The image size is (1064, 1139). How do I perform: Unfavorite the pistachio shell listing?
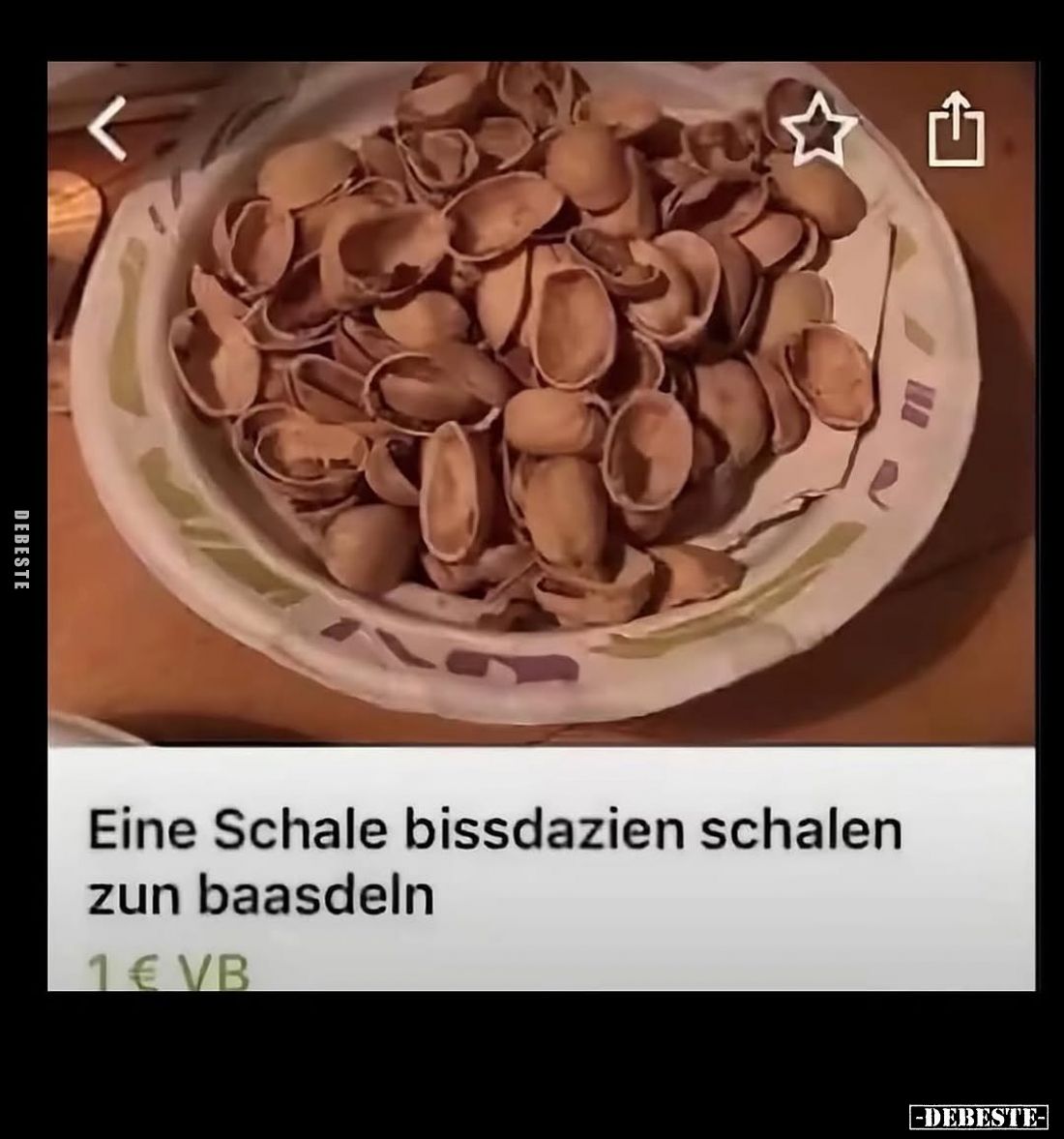pos(819,131)
